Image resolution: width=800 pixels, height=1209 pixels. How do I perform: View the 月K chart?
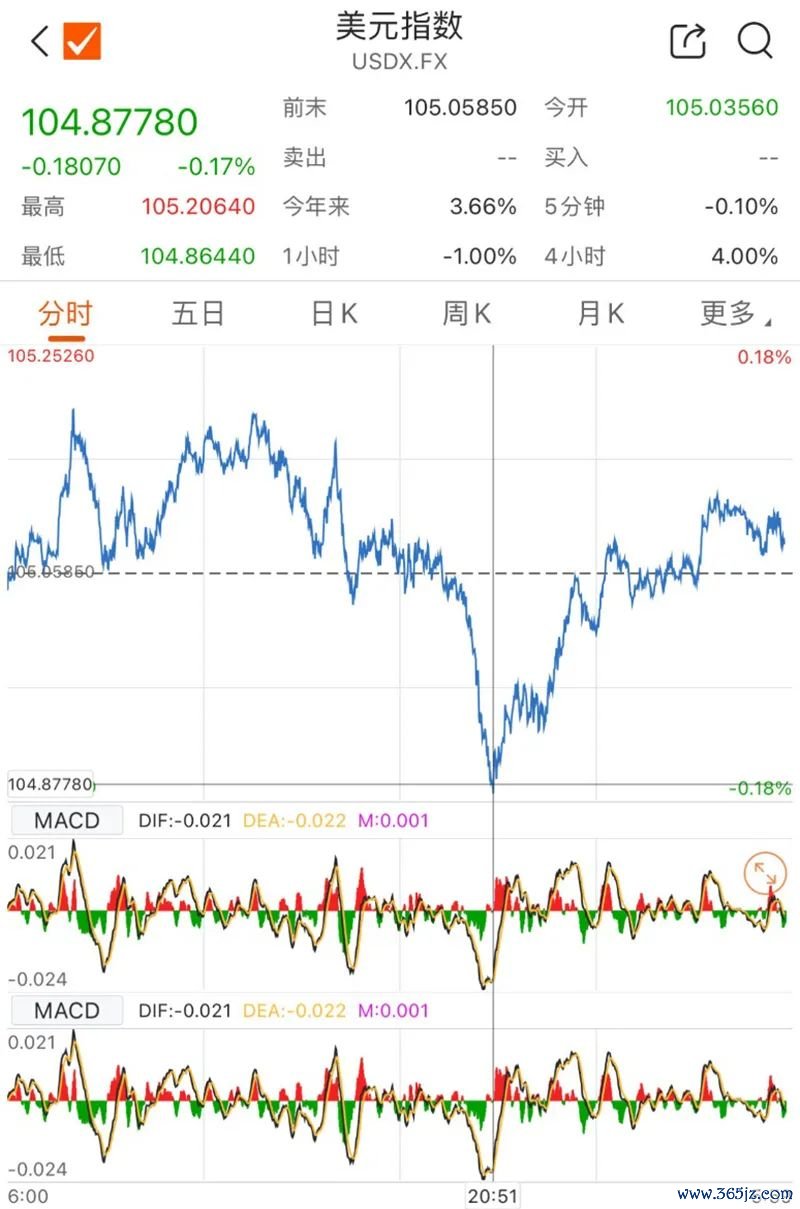click(600, 314)
